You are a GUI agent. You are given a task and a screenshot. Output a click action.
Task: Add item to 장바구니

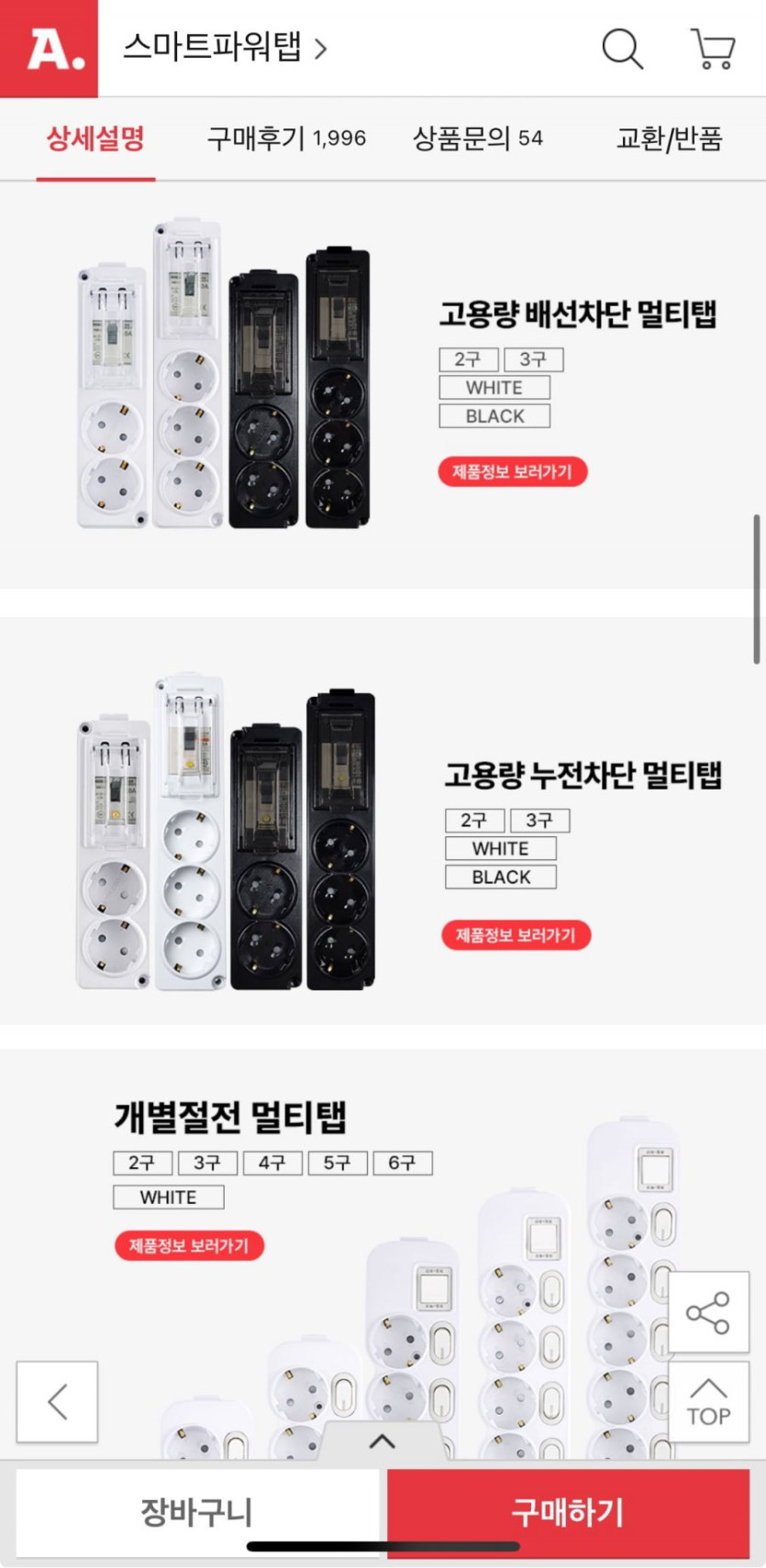(196, 1512)
